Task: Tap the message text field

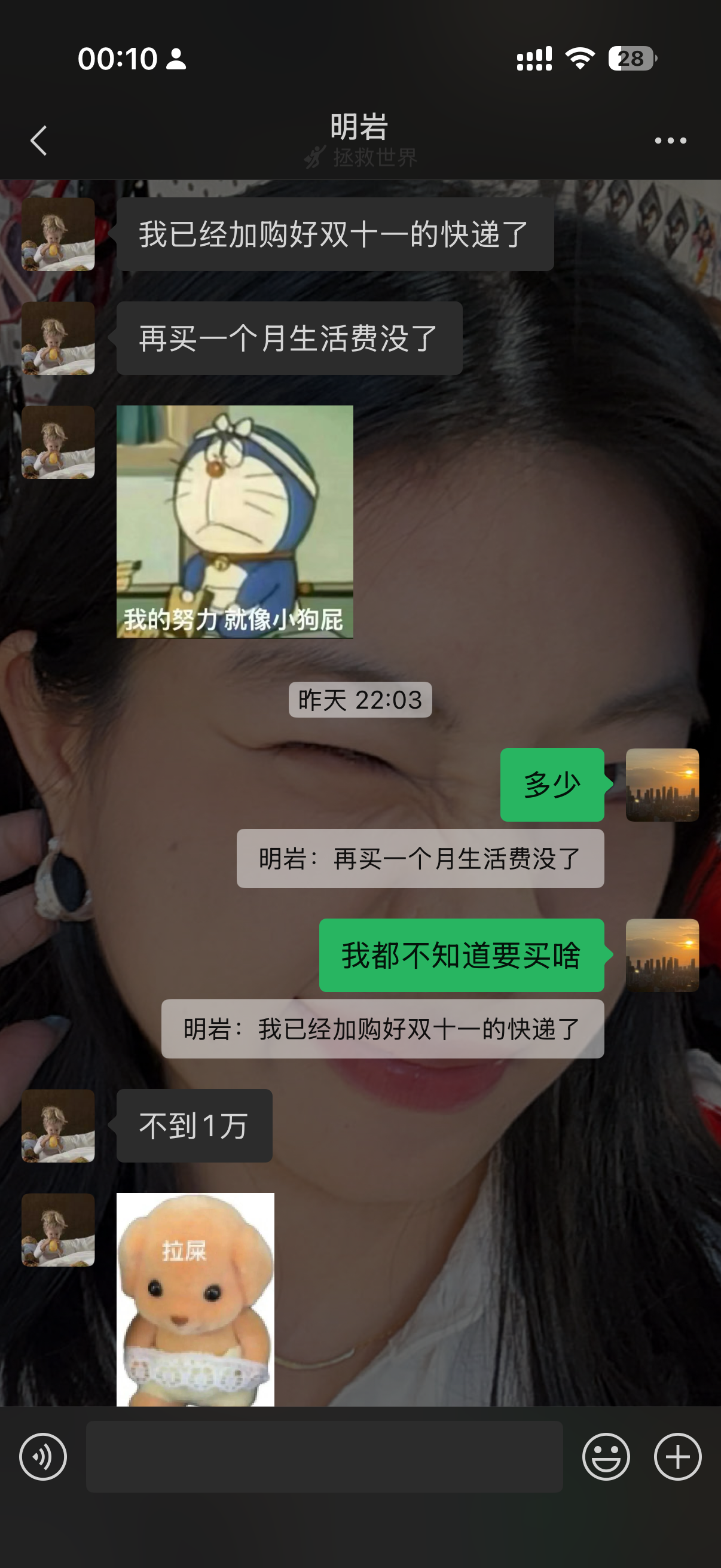Action: [323, 1456]
